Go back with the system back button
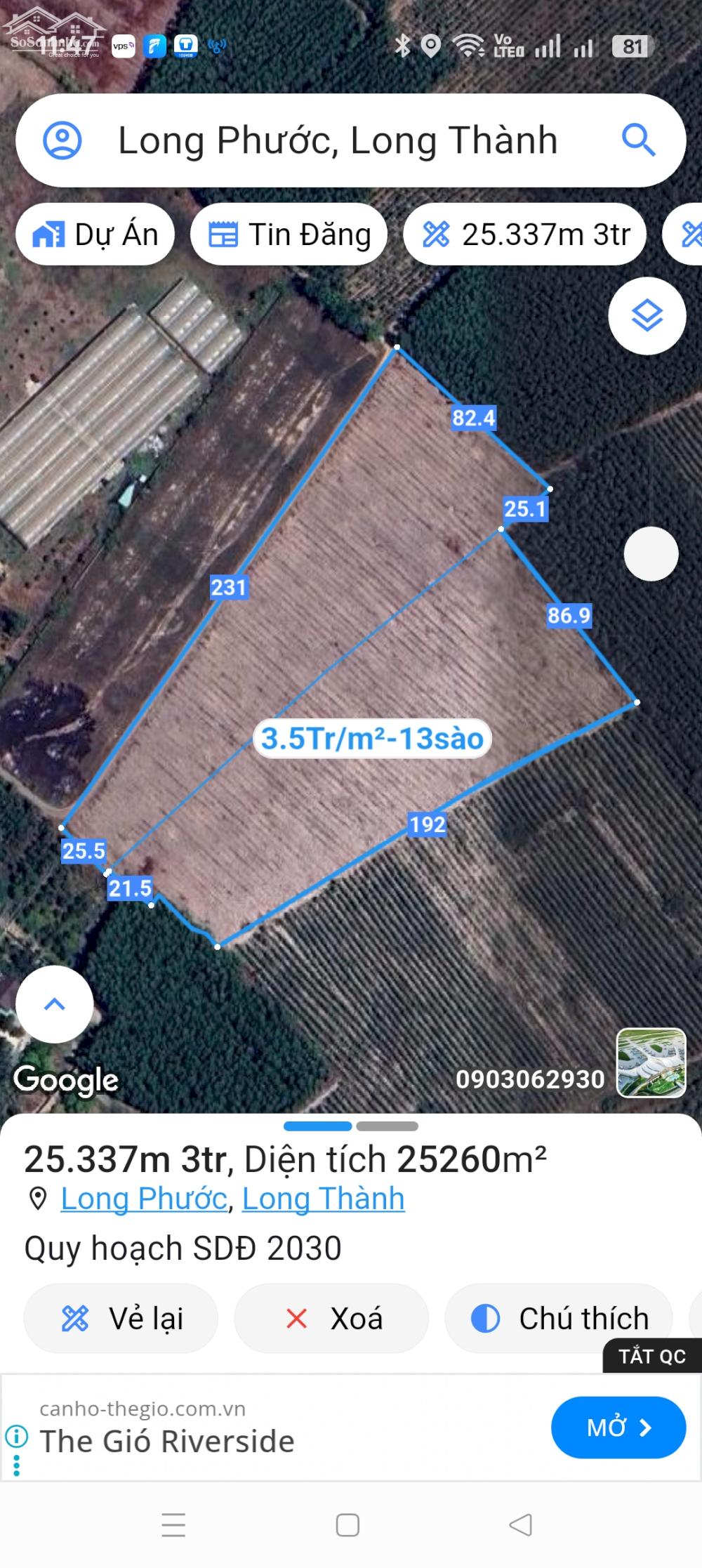The width and height of the screenshot is (702, 1568). tap(520, 1525)
